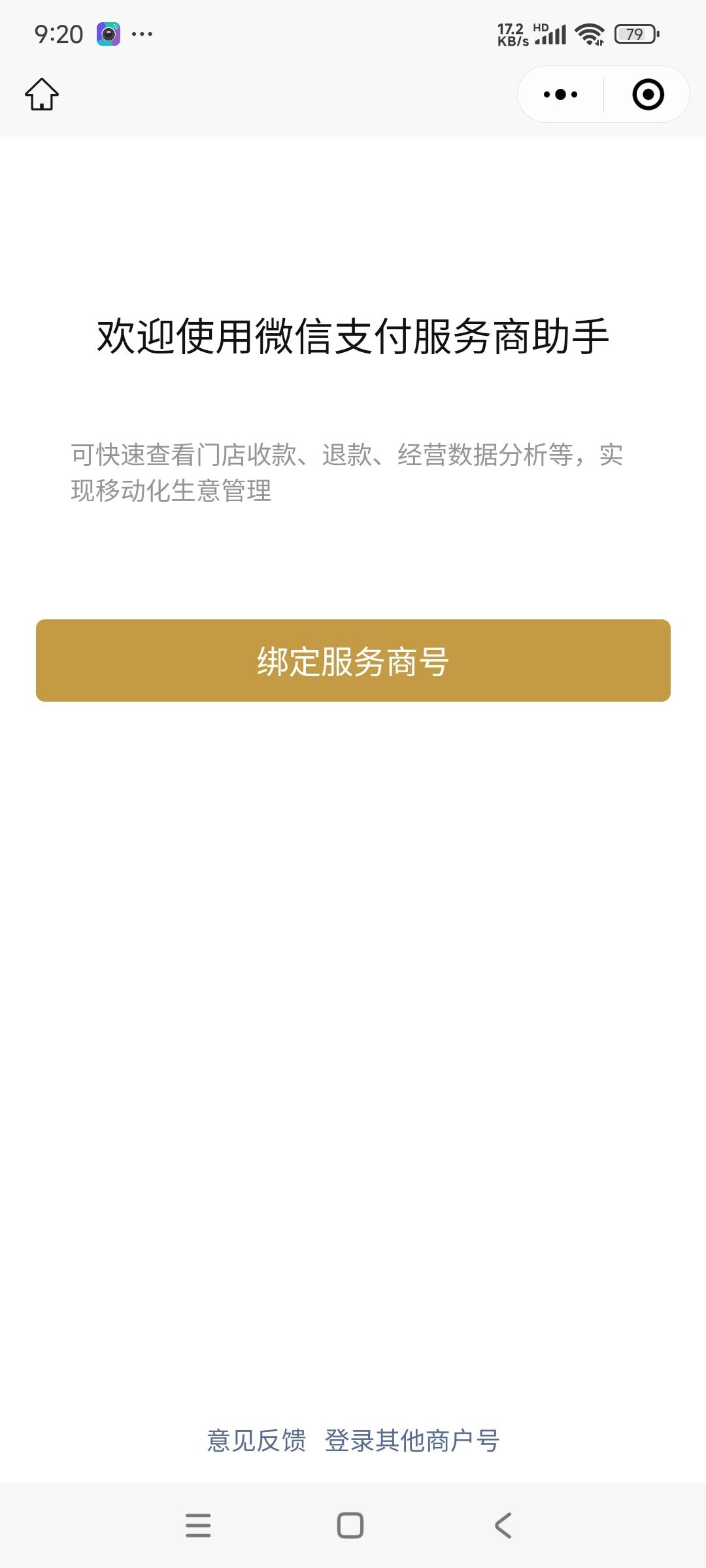Tap the 绑定服务商号 button

(x=353, y=661)
